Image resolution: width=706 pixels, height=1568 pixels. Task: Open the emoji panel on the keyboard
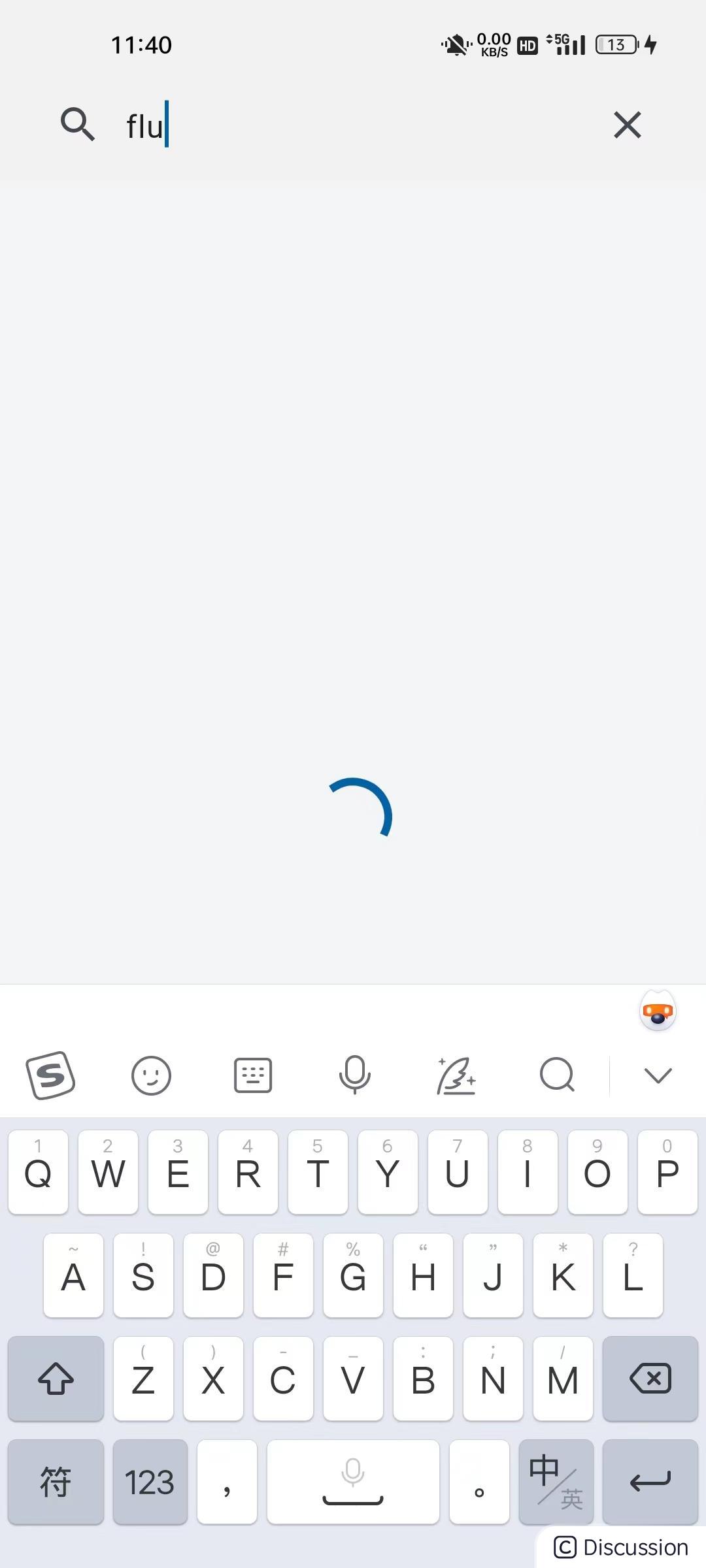click(151, 1075)
